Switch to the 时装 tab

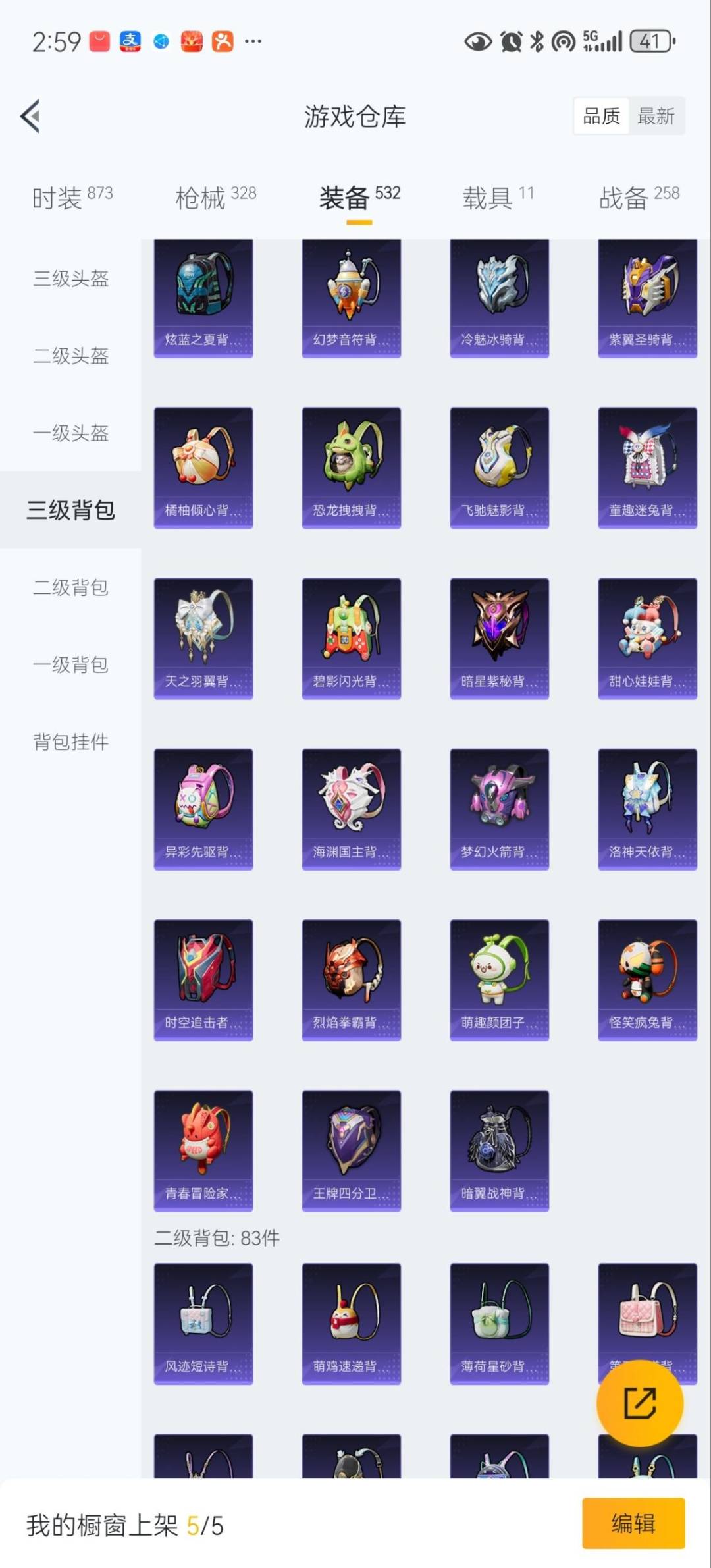pyautogui.click(x=72, y=197)
